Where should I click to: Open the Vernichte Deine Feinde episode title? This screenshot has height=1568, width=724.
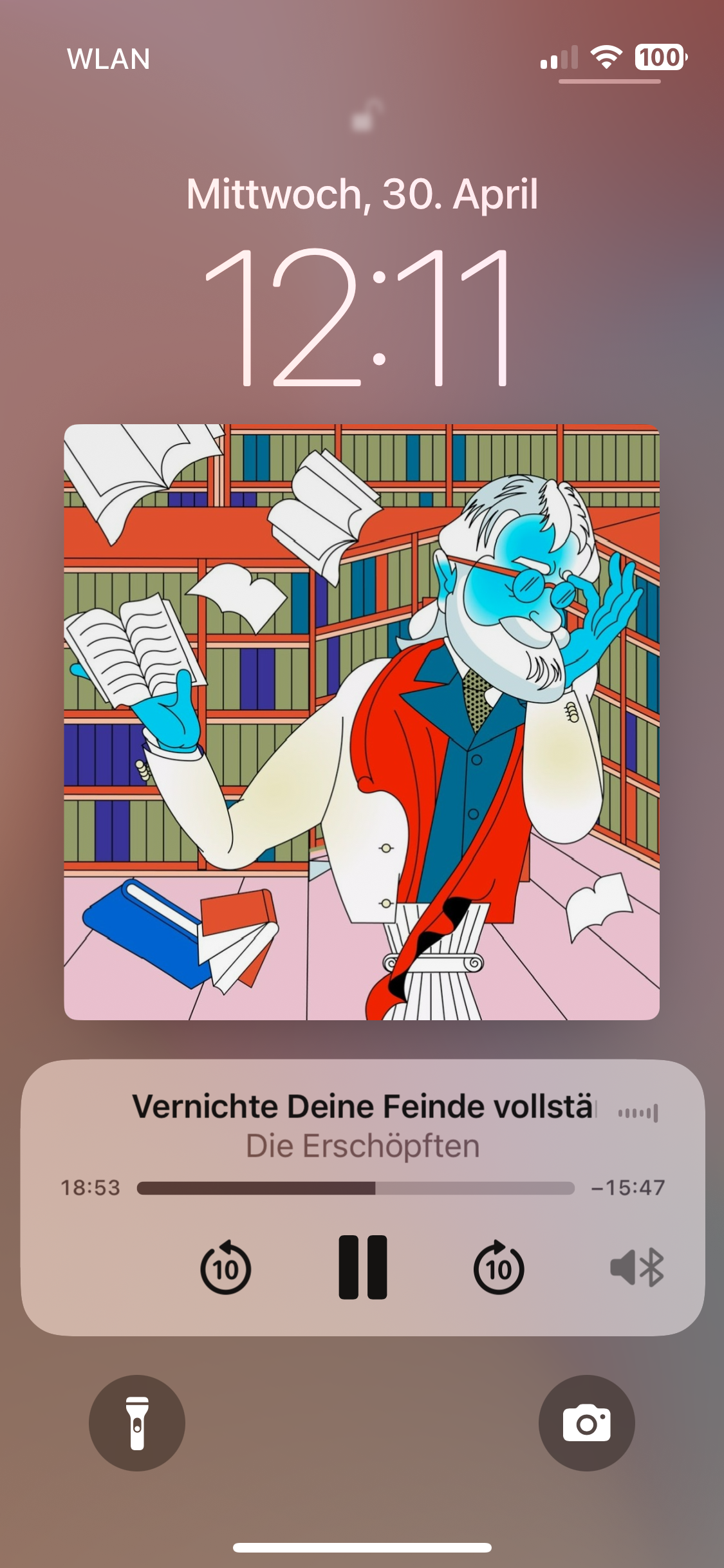364,1106
